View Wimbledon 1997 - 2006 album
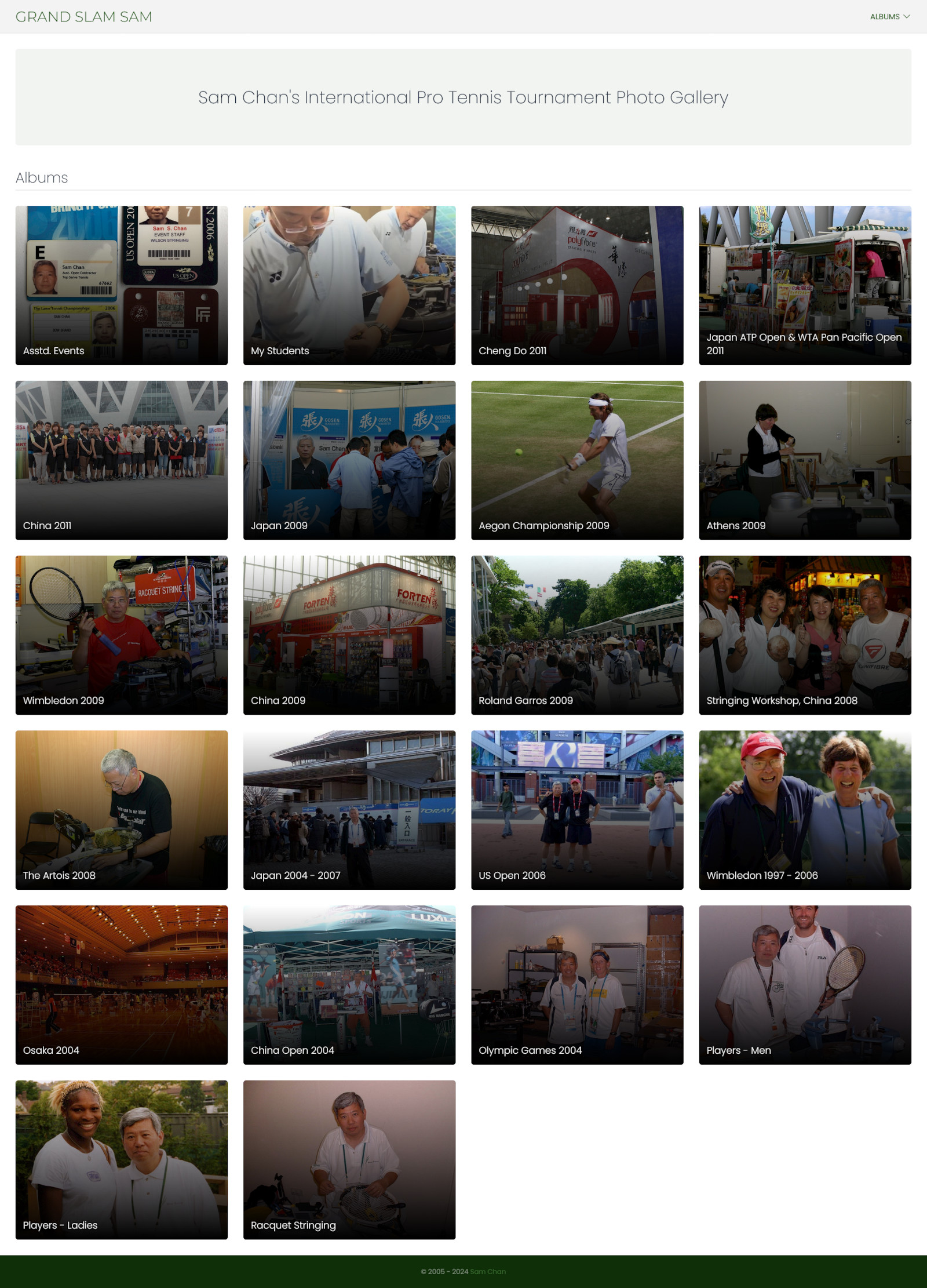This screenshot has height=1288, width=927. coord(804,809)
